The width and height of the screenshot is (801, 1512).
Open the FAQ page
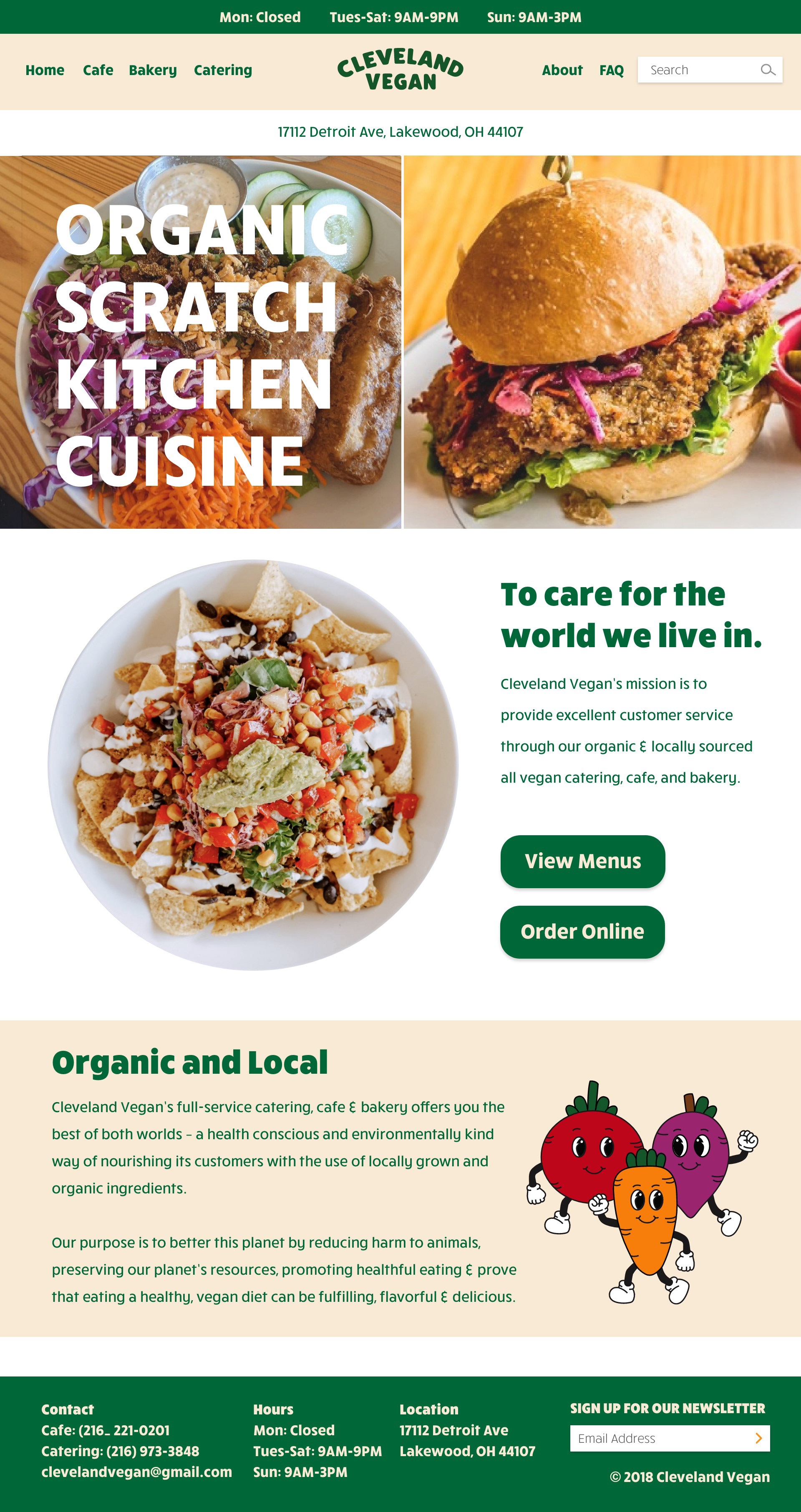pyautogui.click(x=611, y=70)
